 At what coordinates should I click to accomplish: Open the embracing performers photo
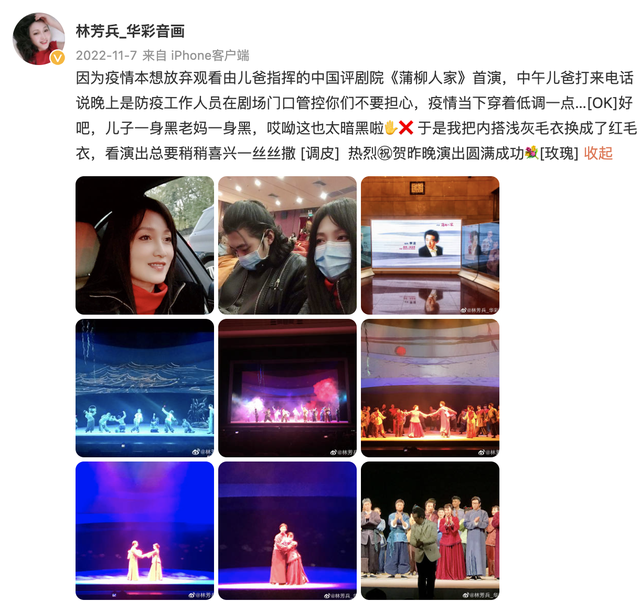(287, 530)
